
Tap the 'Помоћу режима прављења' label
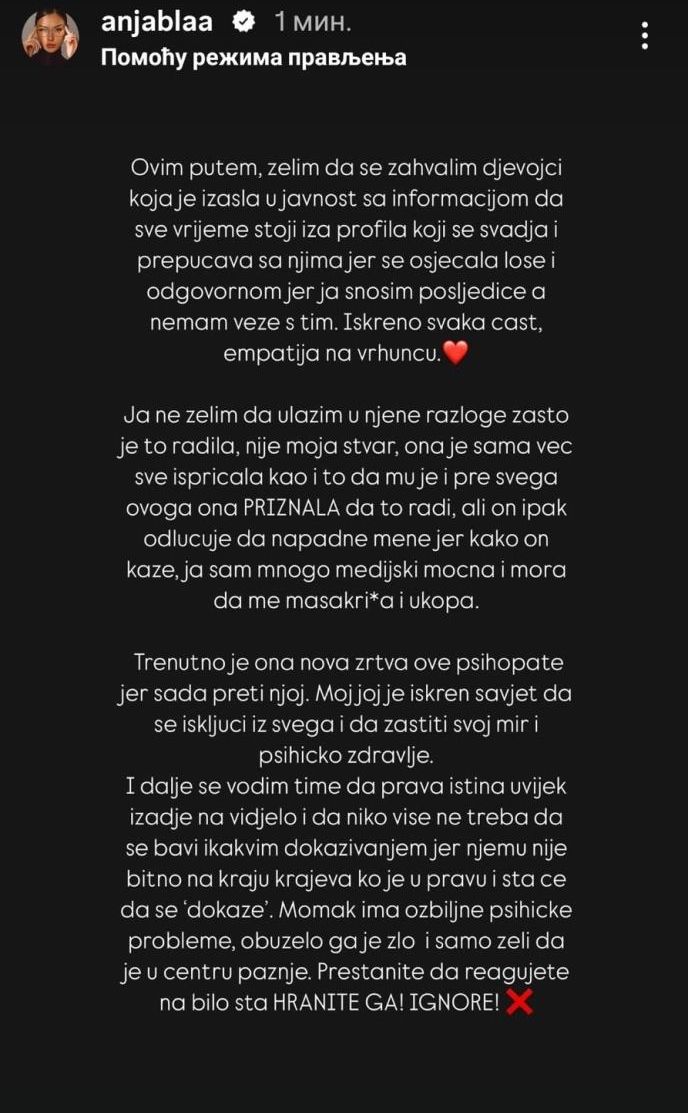click(x=254, y=57)
